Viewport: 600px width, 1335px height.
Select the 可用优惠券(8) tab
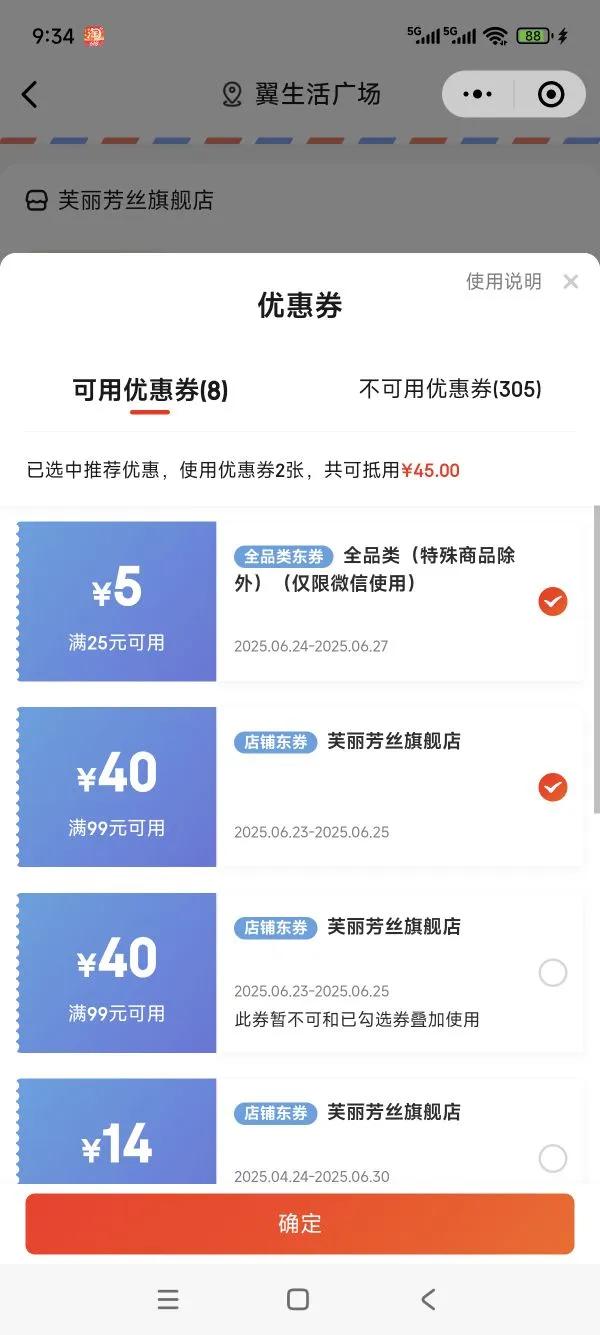pyautogui.click(x=150, y=390)
